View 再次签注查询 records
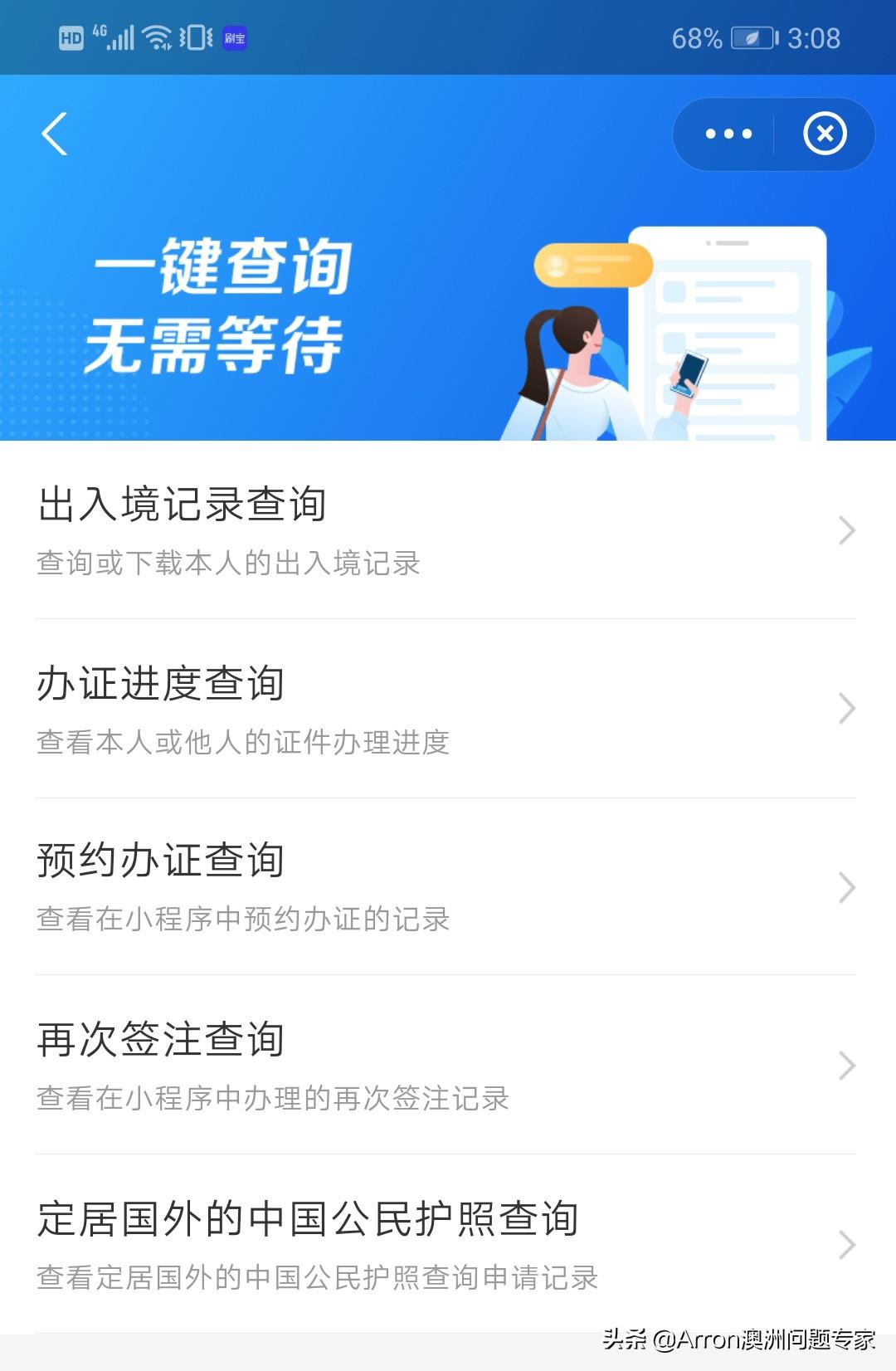This screenshot has height=1371, width=896. coord(445,1066)
